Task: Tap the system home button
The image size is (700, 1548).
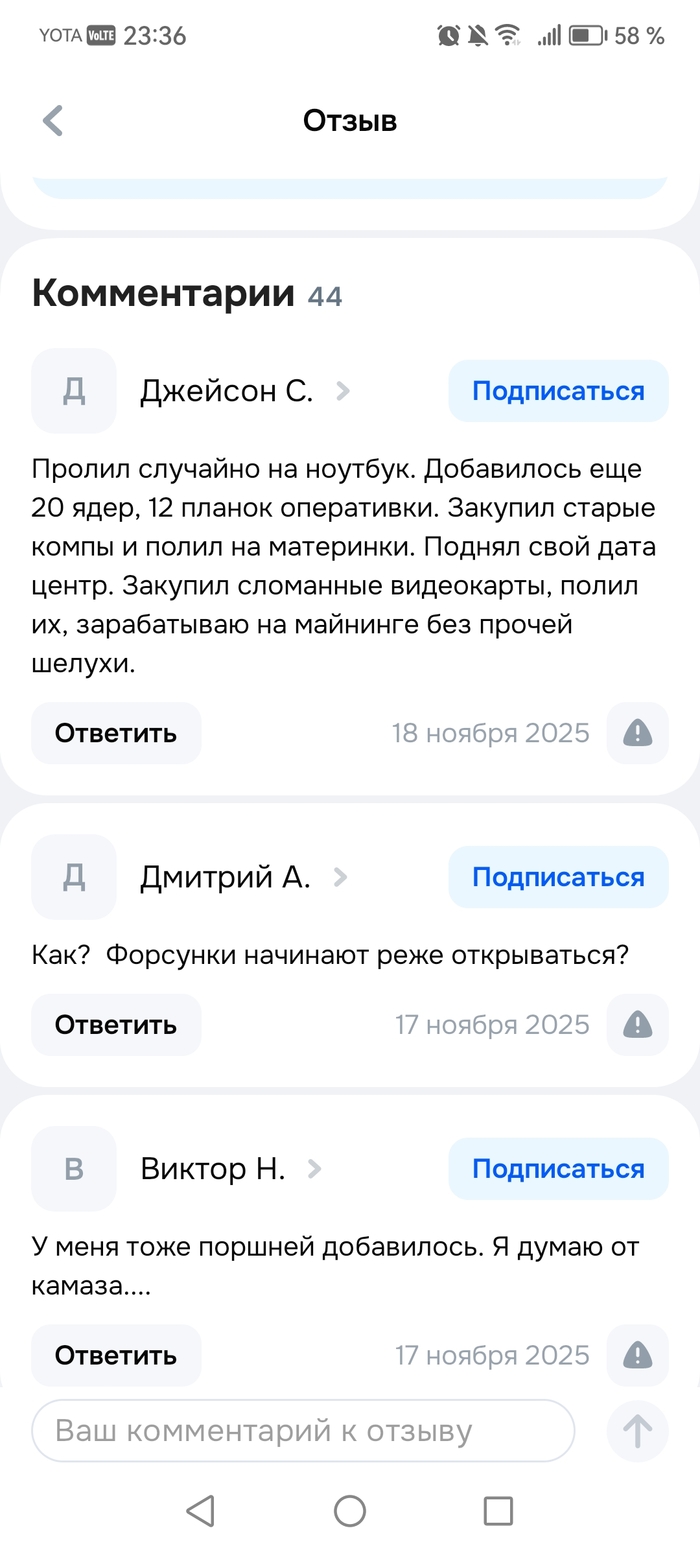Action: coord(350,1510)
